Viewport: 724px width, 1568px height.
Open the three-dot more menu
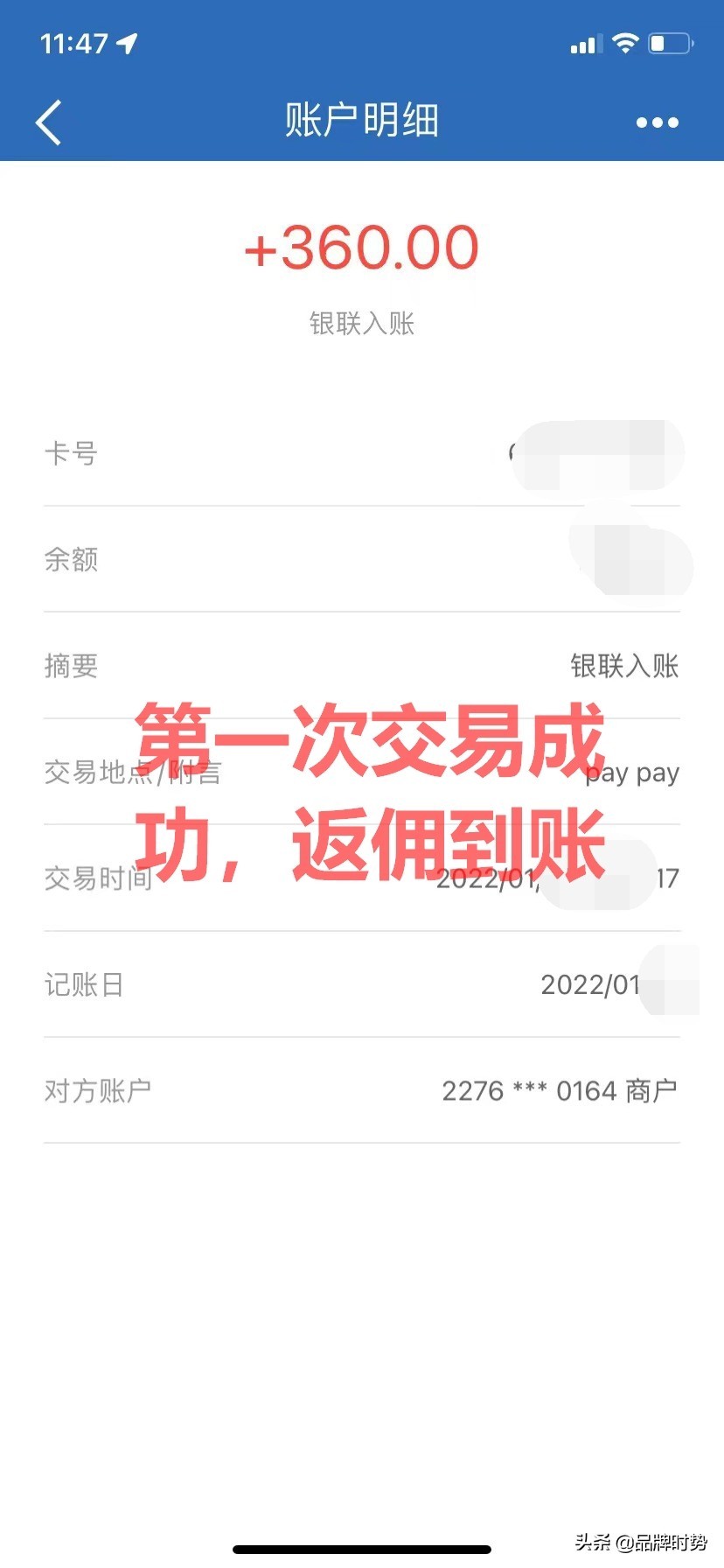[657, 122]
